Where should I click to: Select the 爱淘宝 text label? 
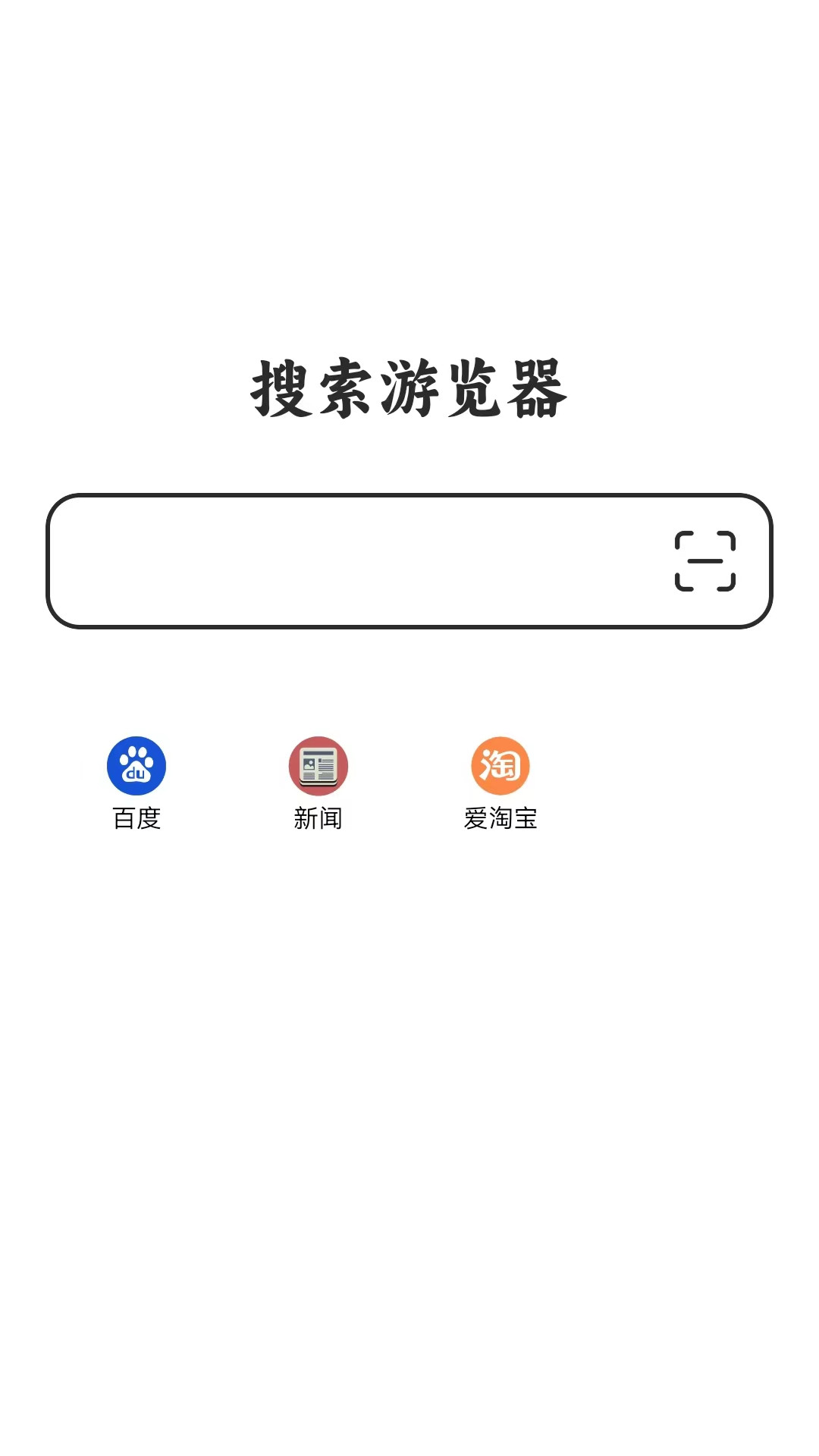tap(500, 818)
